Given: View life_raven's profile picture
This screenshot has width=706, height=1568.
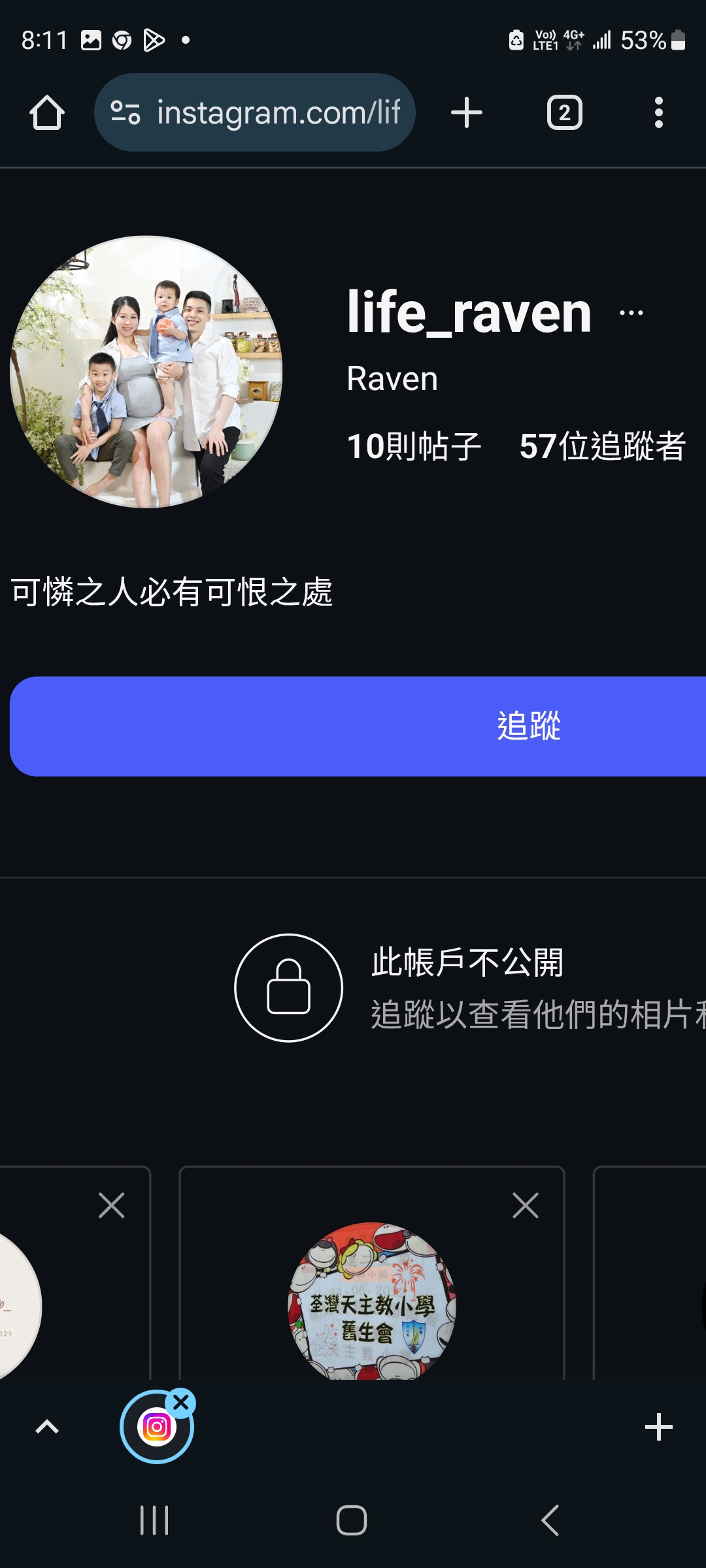Looking at the screenshot, I should tap(146, 372).
